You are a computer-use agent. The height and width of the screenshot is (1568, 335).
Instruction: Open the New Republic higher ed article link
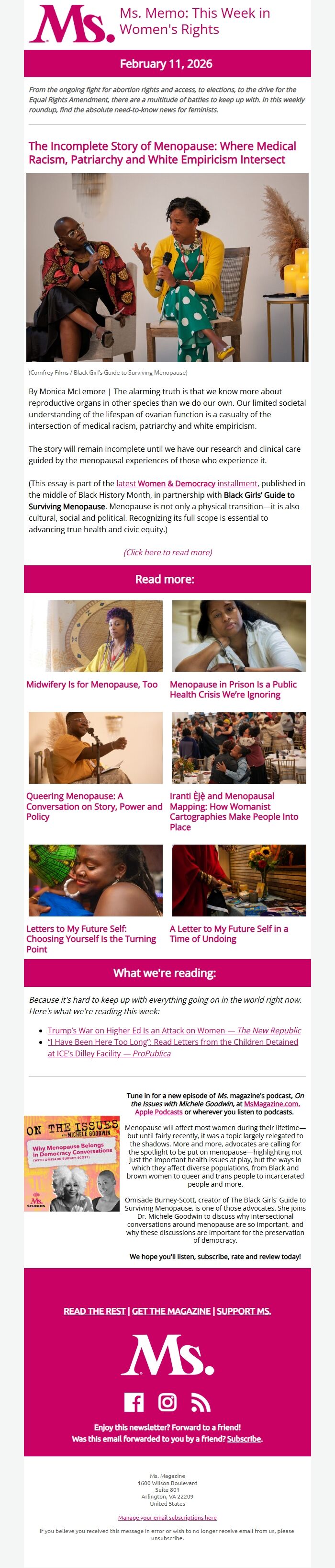click(x=174, y=1030)
